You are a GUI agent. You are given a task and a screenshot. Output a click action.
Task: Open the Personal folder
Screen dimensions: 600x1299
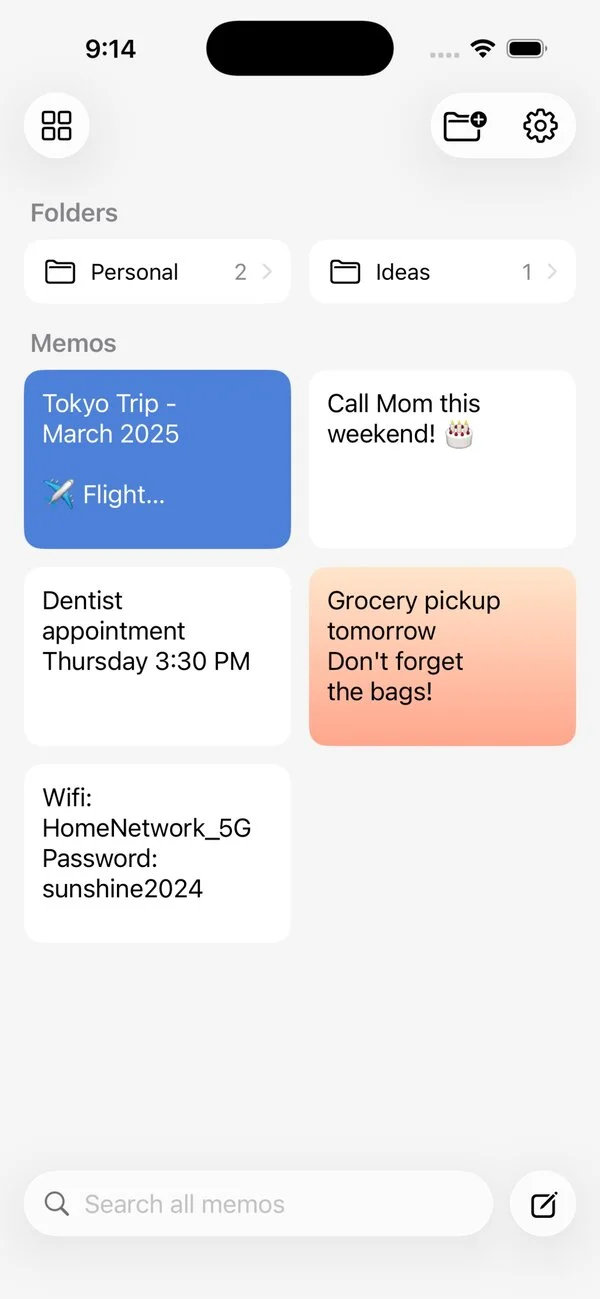tap(157, 272)
